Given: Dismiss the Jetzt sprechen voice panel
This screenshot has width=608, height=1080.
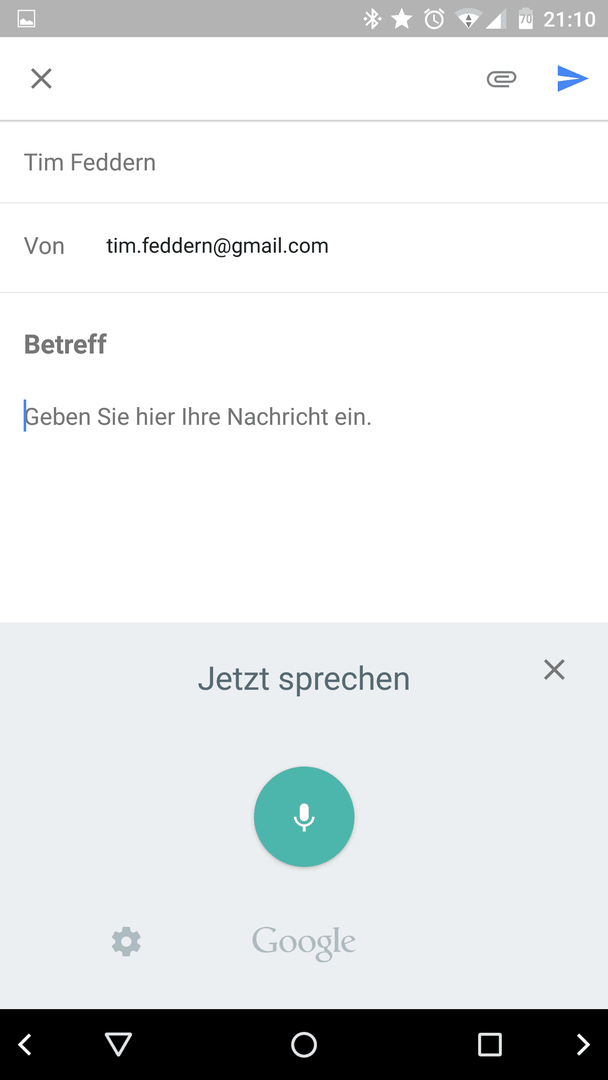Looking at the screenshot, I should coord(554,669).
